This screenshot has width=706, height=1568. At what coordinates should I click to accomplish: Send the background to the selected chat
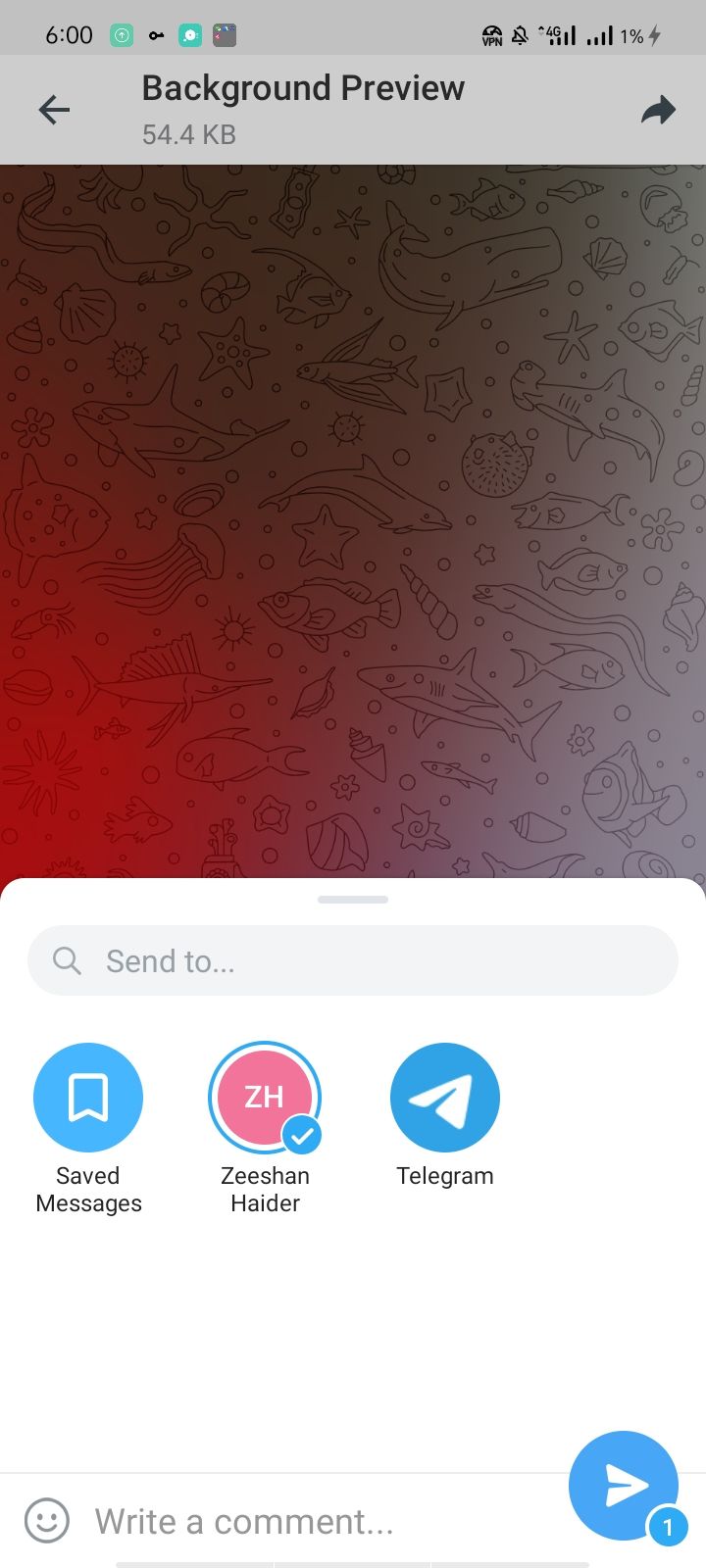point(624,1486)
